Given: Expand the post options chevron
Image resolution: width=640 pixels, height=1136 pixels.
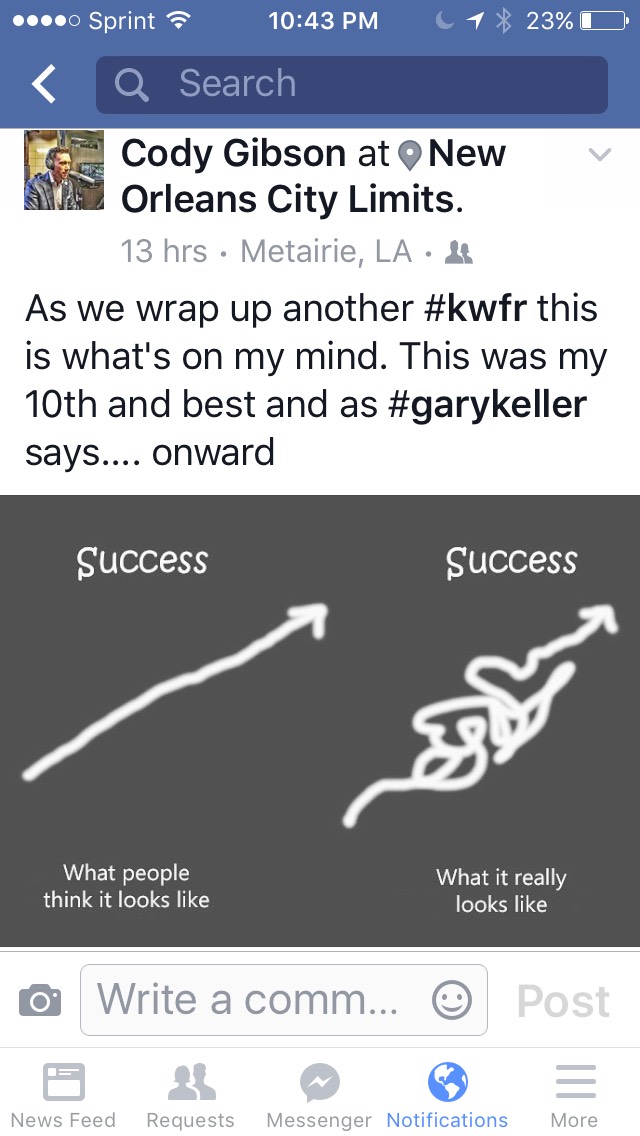Looking at the screenshot, I should (599, 154).
